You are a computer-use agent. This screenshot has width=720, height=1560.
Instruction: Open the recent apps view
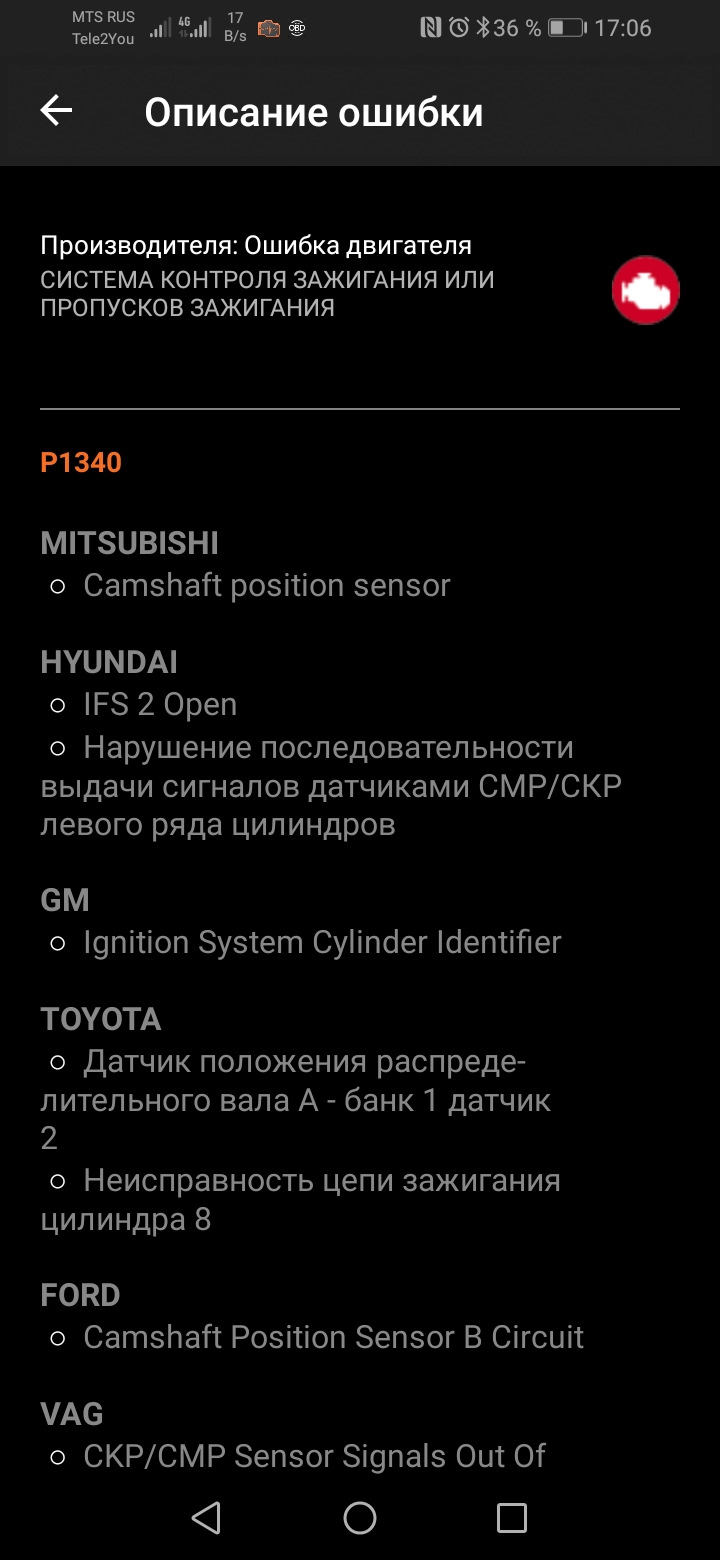[x=511, y=1518]
